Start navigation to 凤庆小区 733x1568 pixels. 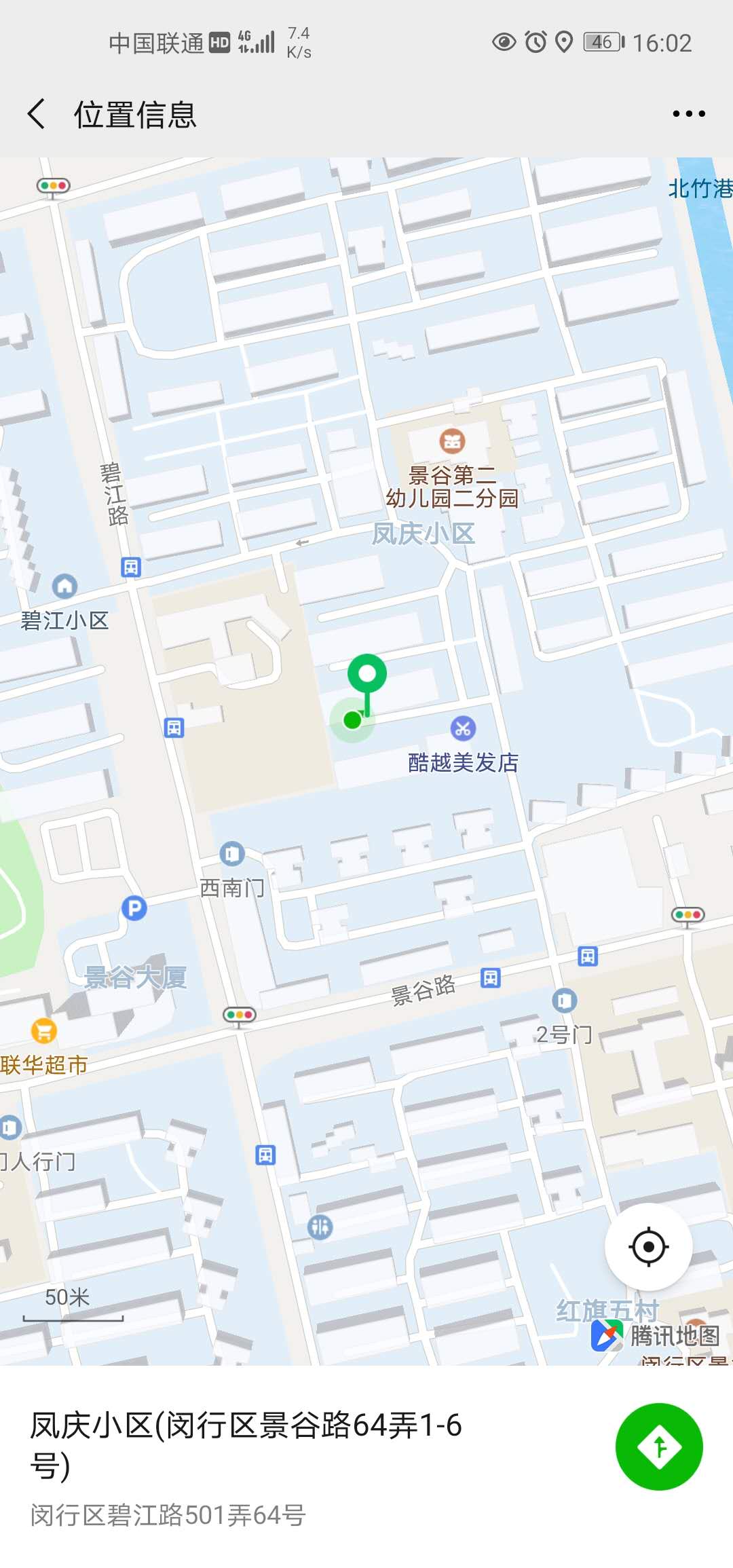(x=658, y=1446)
